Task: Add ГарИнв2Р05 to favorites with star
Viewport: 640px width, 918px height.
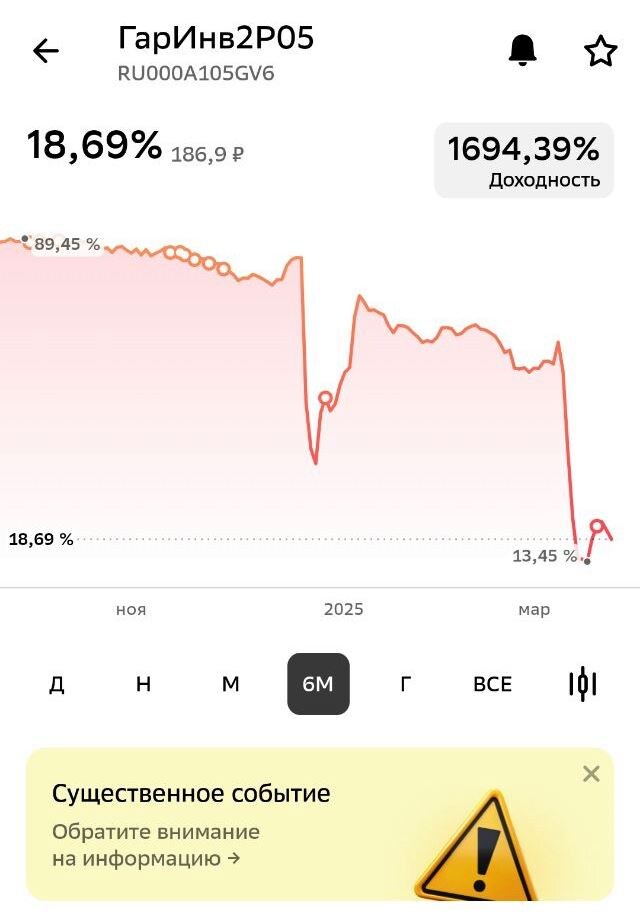Action: coord(600,51)
